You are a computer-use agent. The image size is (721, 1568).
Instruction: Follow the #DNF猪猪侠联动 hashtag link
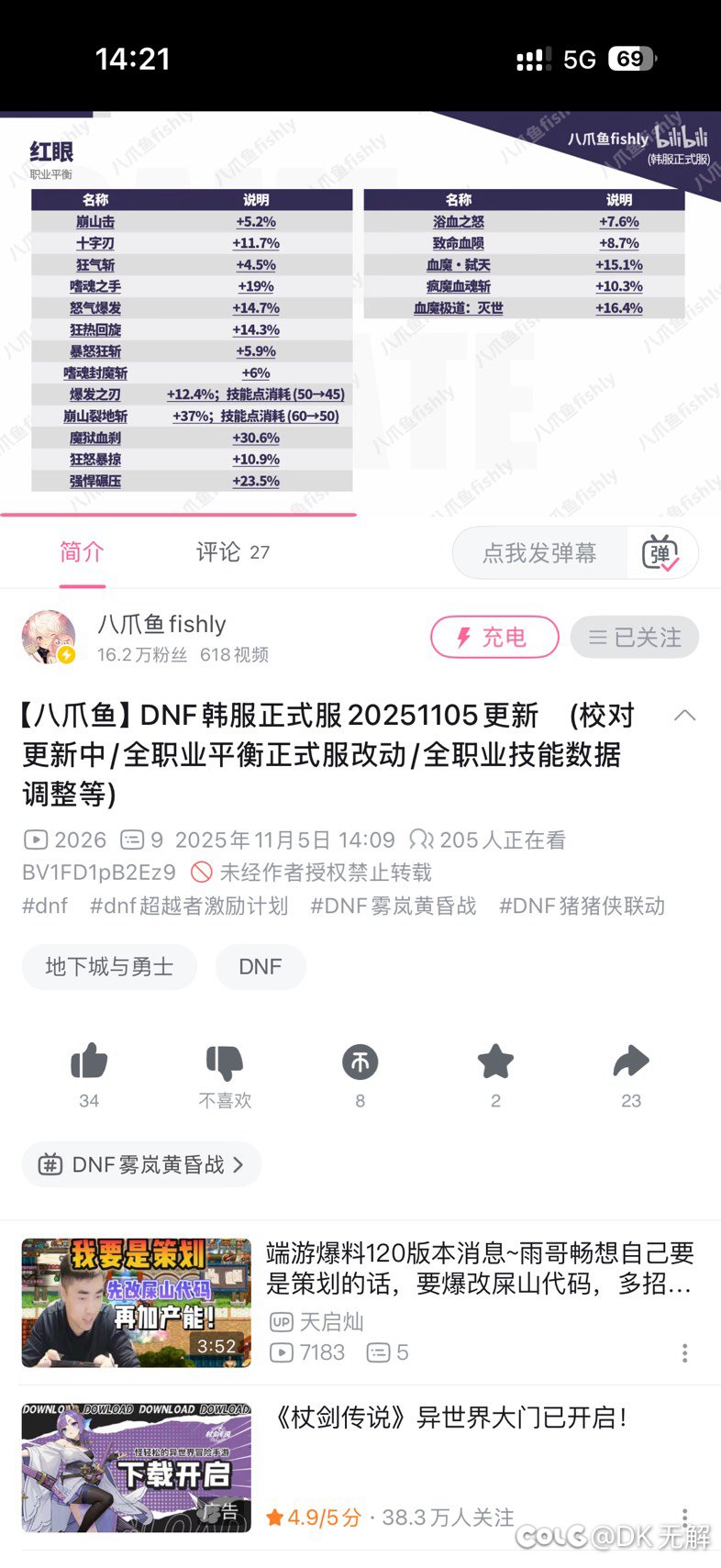(x=582, y=906)
